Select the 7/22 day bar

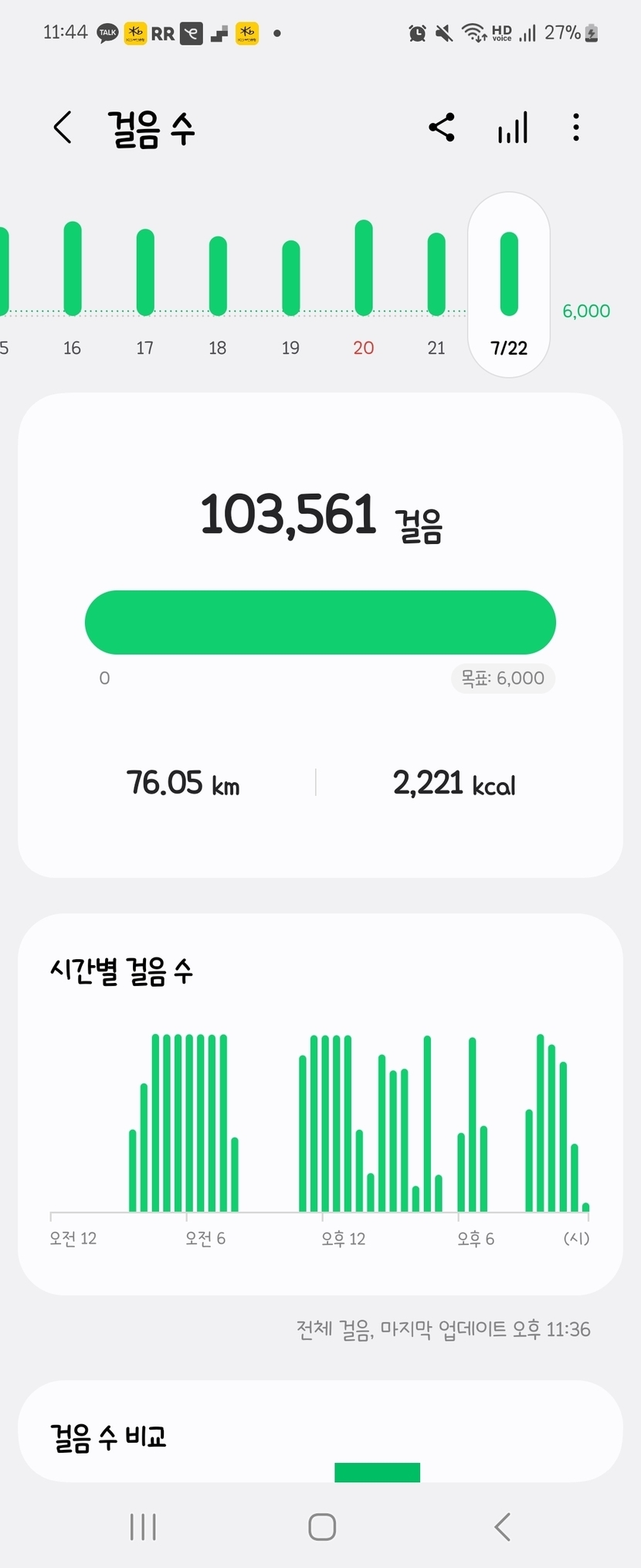[x=509, y=286]
